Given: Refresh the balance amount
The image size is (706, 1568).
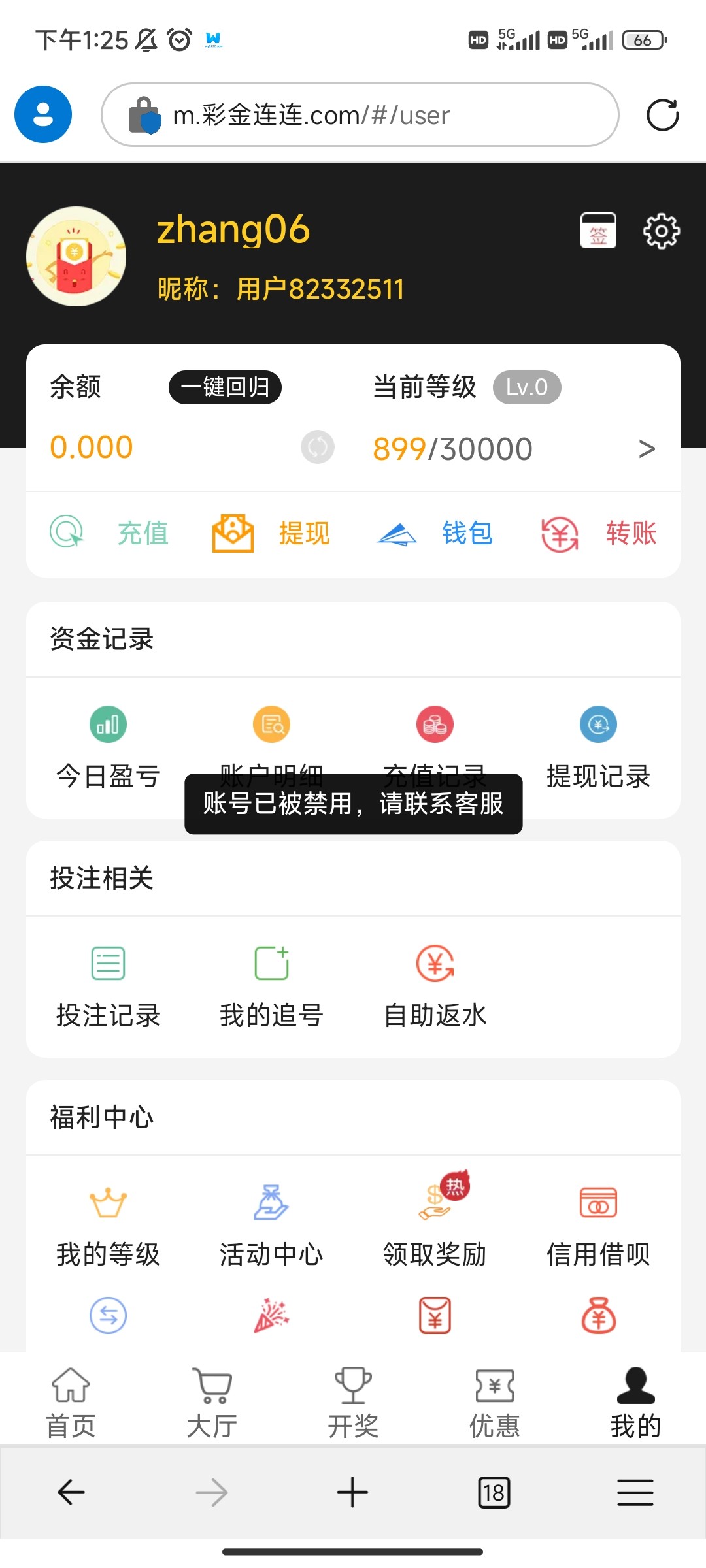Looking at the screenshot, I should coord(318,448).
